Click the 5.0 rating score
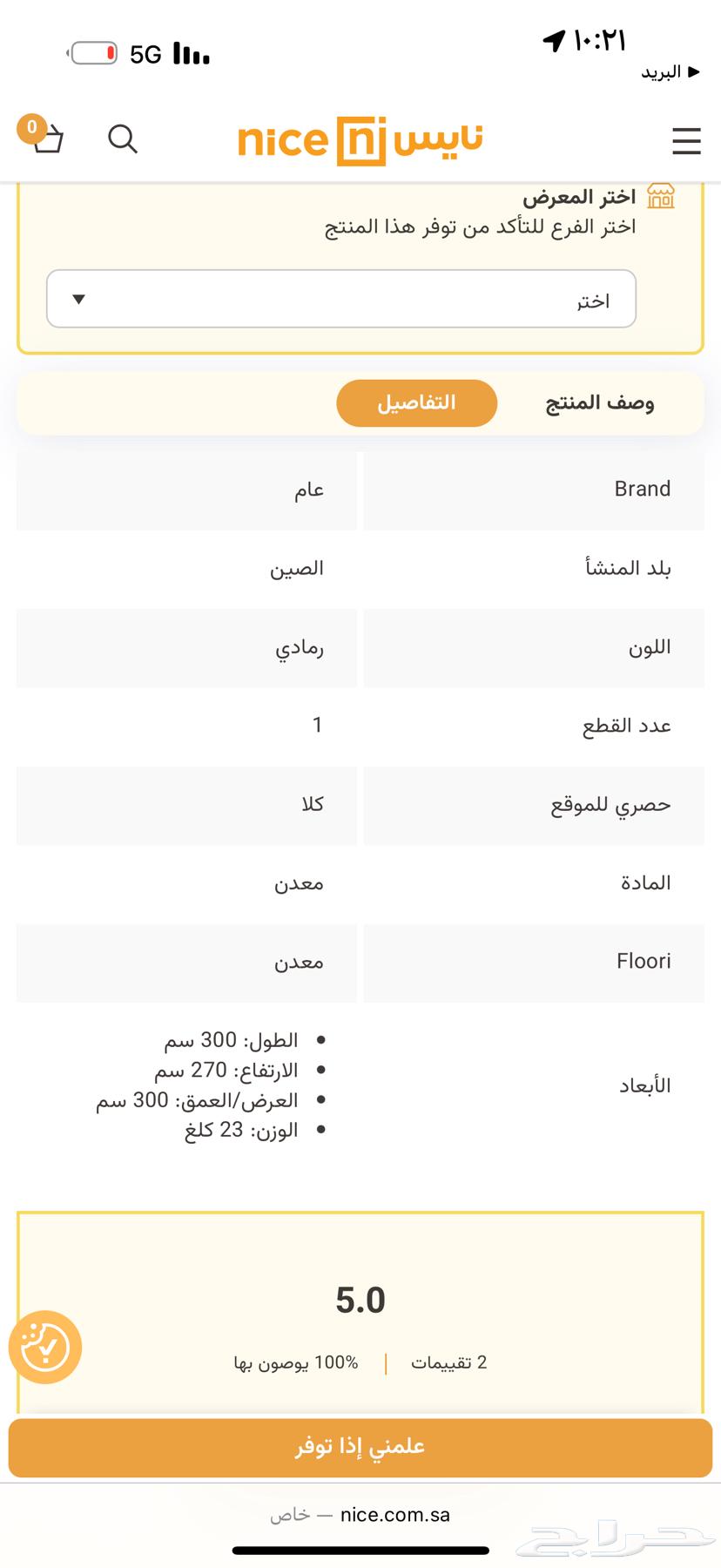Image resolution: width=721 pixels, height=1568 pixels. click(x=360, y=1298)
